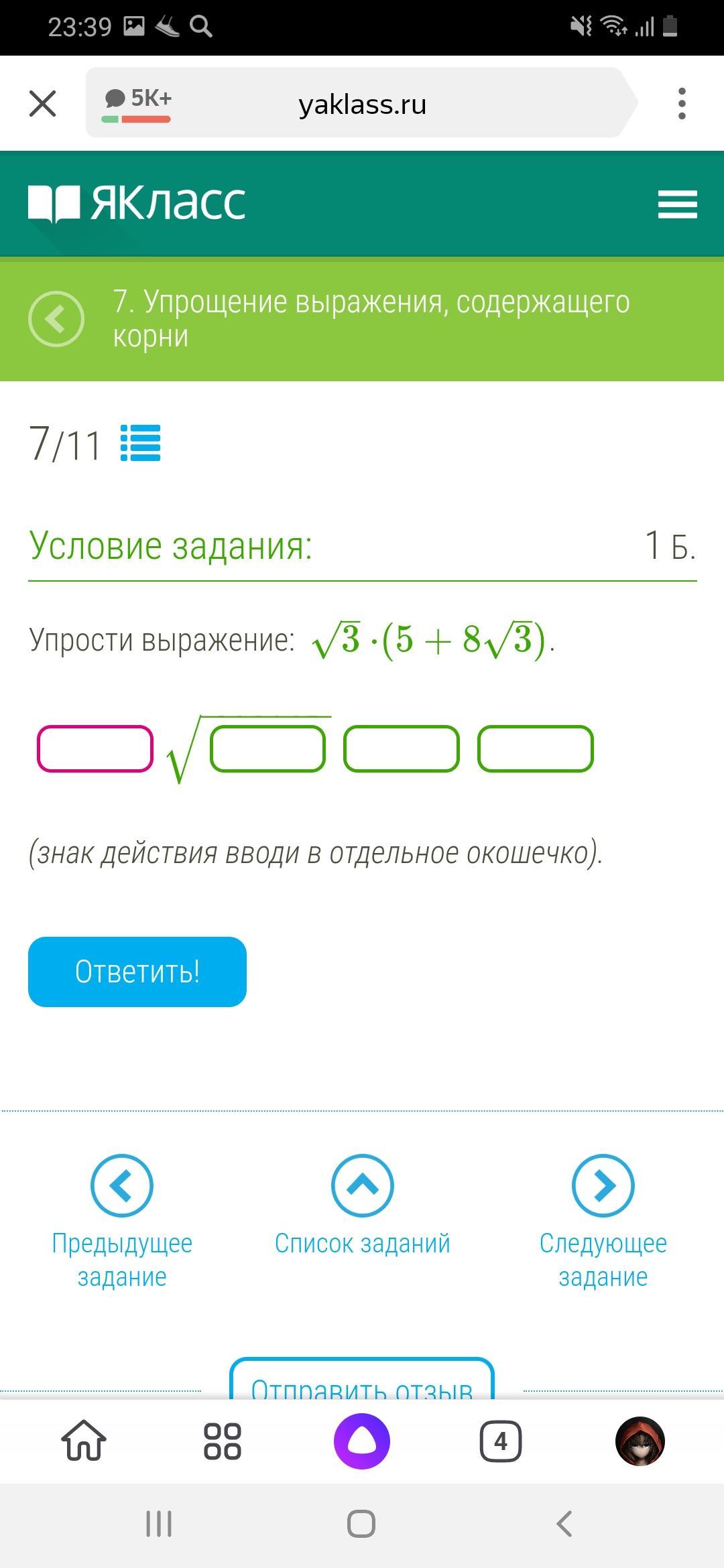This screenshot has height=1568, width=724.
Task: Open the ЯКласс hamburger menu
Action: pyautogui.click(x=677, y=204)
